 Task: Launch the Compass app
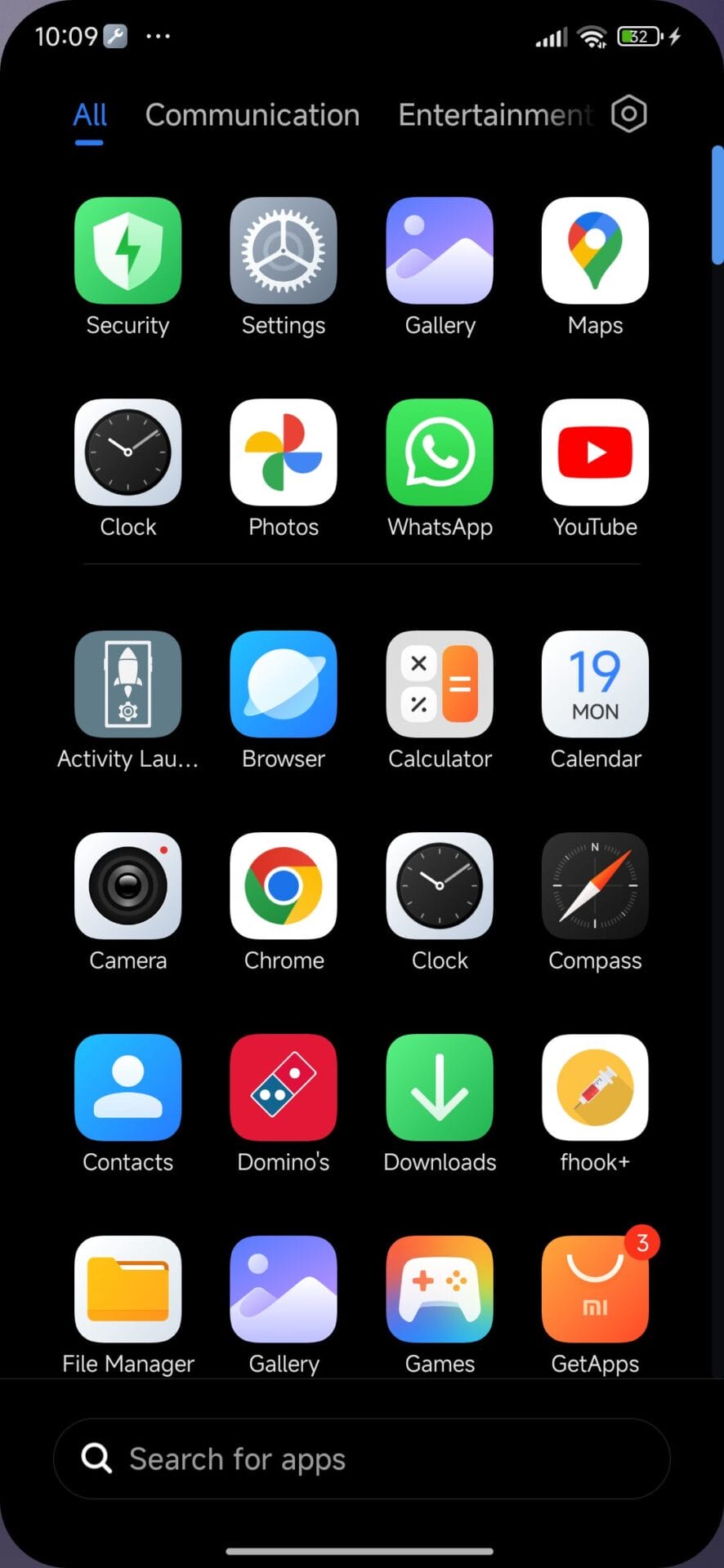click(x=595, y=886)
